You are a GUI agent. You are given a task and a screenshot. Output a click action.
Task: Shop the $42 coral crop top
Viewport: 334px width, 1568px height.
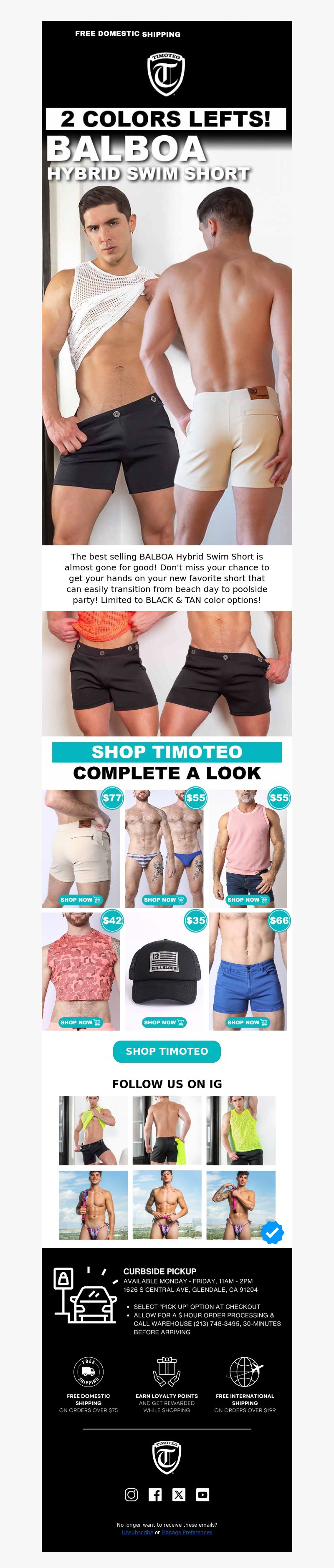coord(81,1023)
